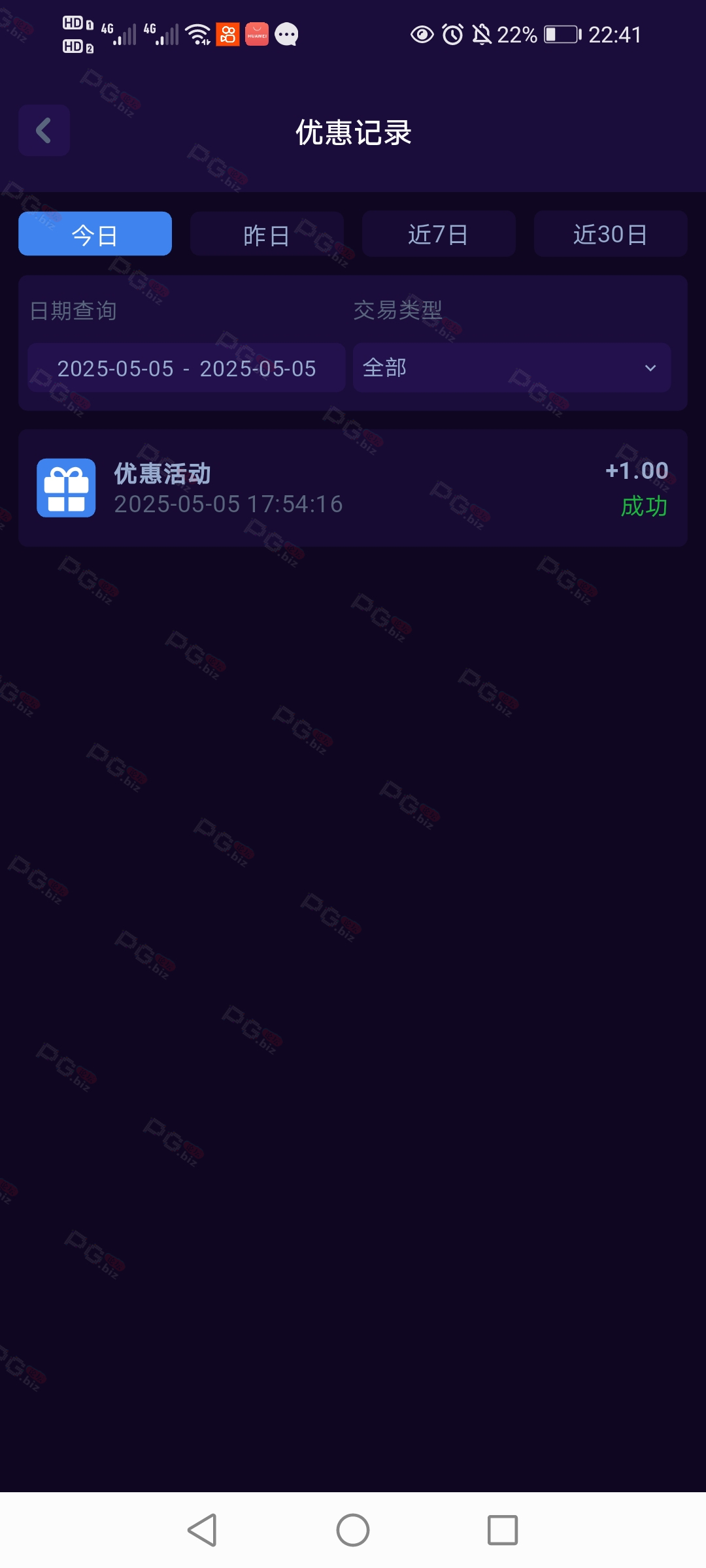The image size is (706, 1568).
Task: Open recent apps from navigation bar
Action: (x=503, y=1530)
